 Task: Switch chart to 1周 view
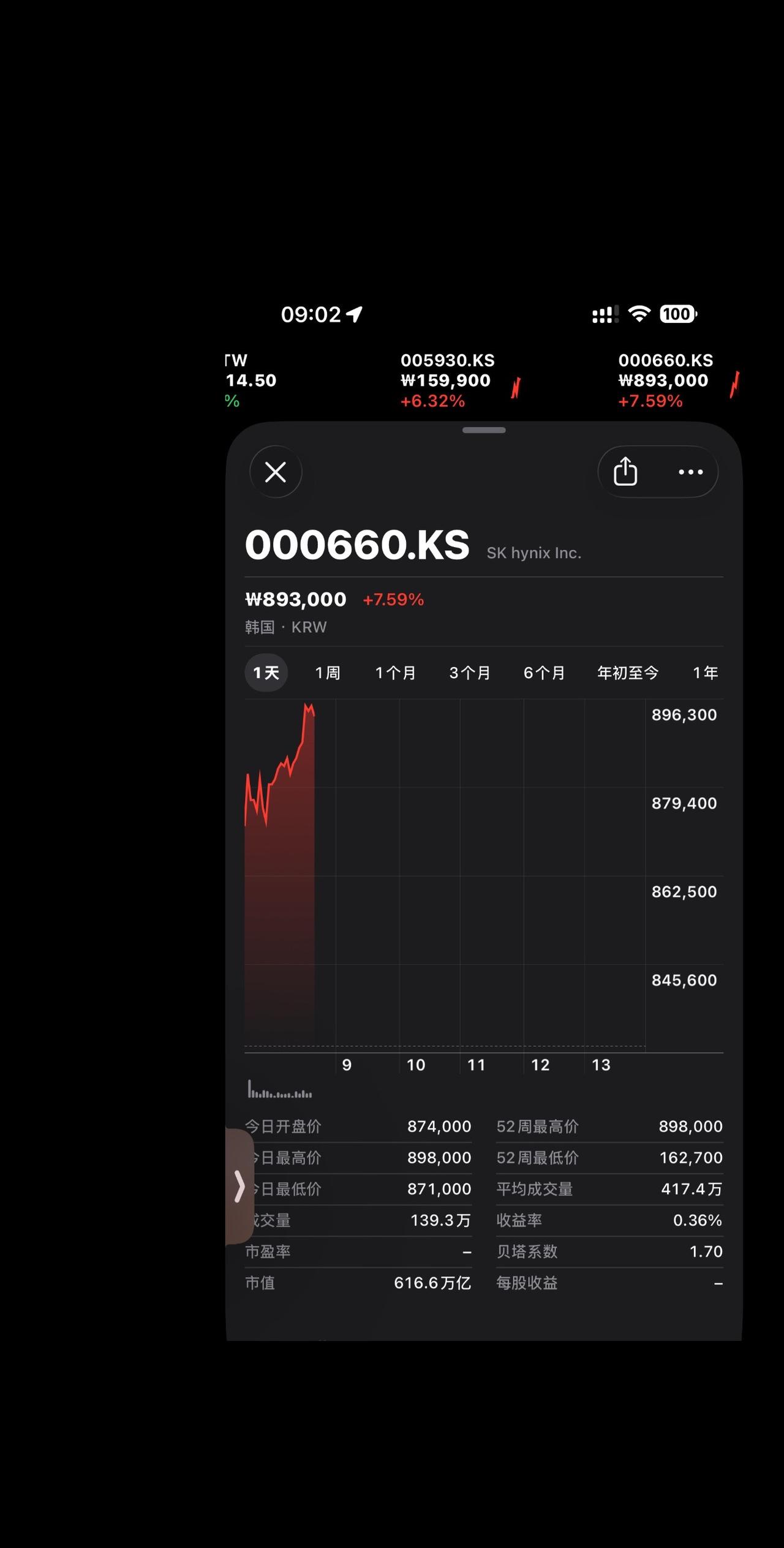point(328,672)
